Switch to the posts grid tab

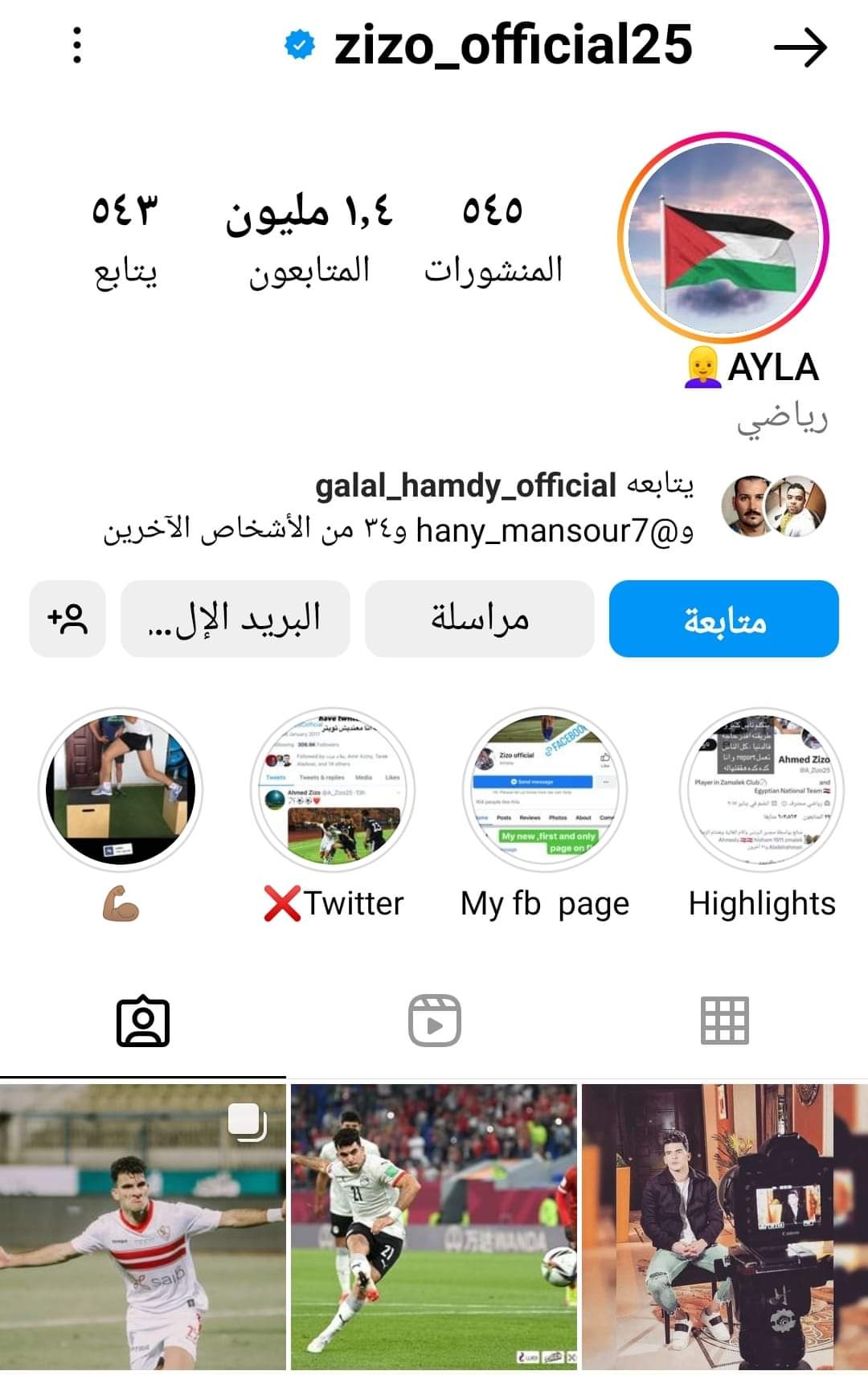tap(724, 1021)
